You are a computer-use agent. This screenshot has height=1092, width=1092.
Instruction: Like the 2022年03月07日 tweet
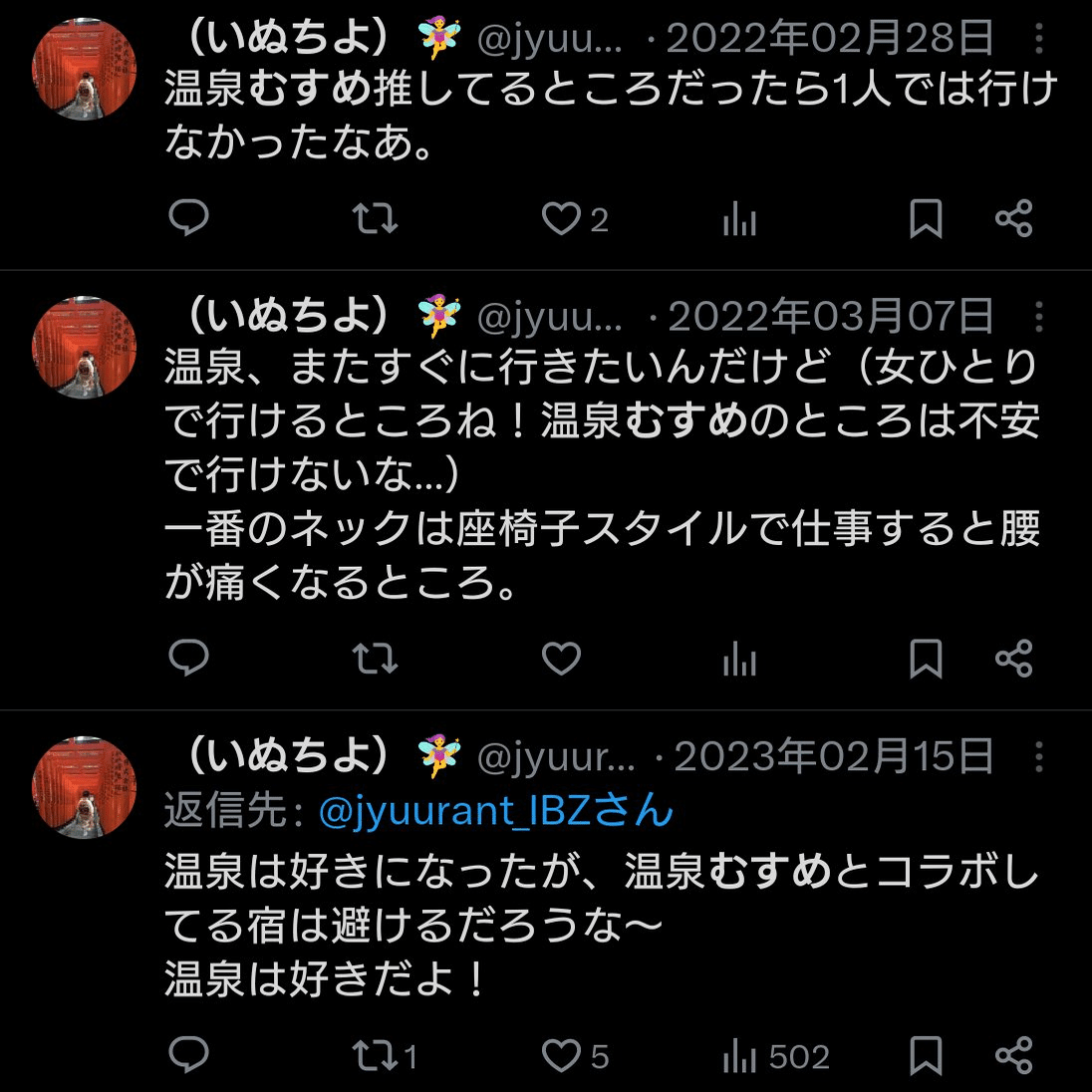click(561, 658)
